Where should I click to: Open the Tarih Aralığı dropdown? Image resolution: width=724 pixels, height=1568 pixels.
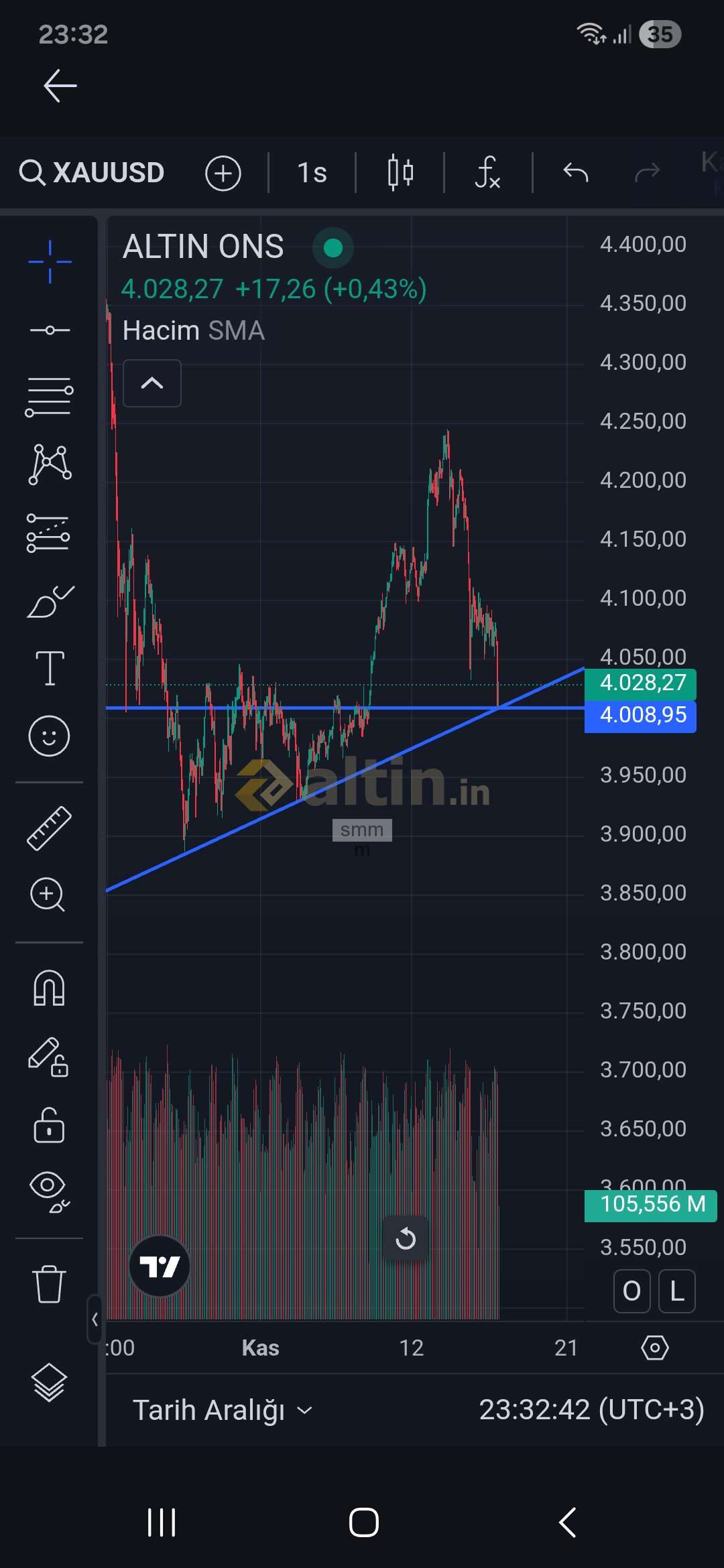[x=222, y=1410]
